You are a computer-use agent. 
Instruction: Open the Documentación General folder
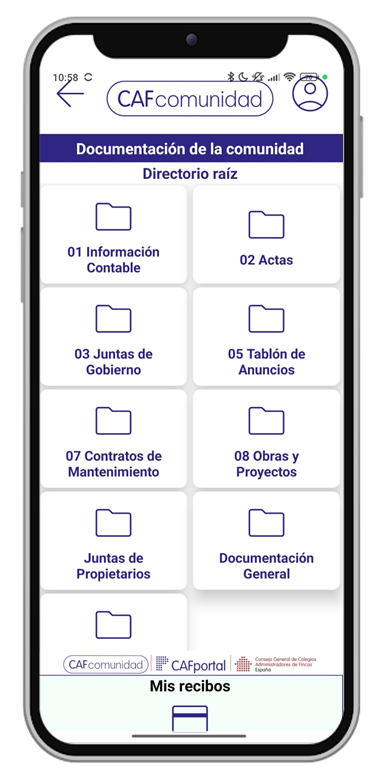(x=267, y=541)
